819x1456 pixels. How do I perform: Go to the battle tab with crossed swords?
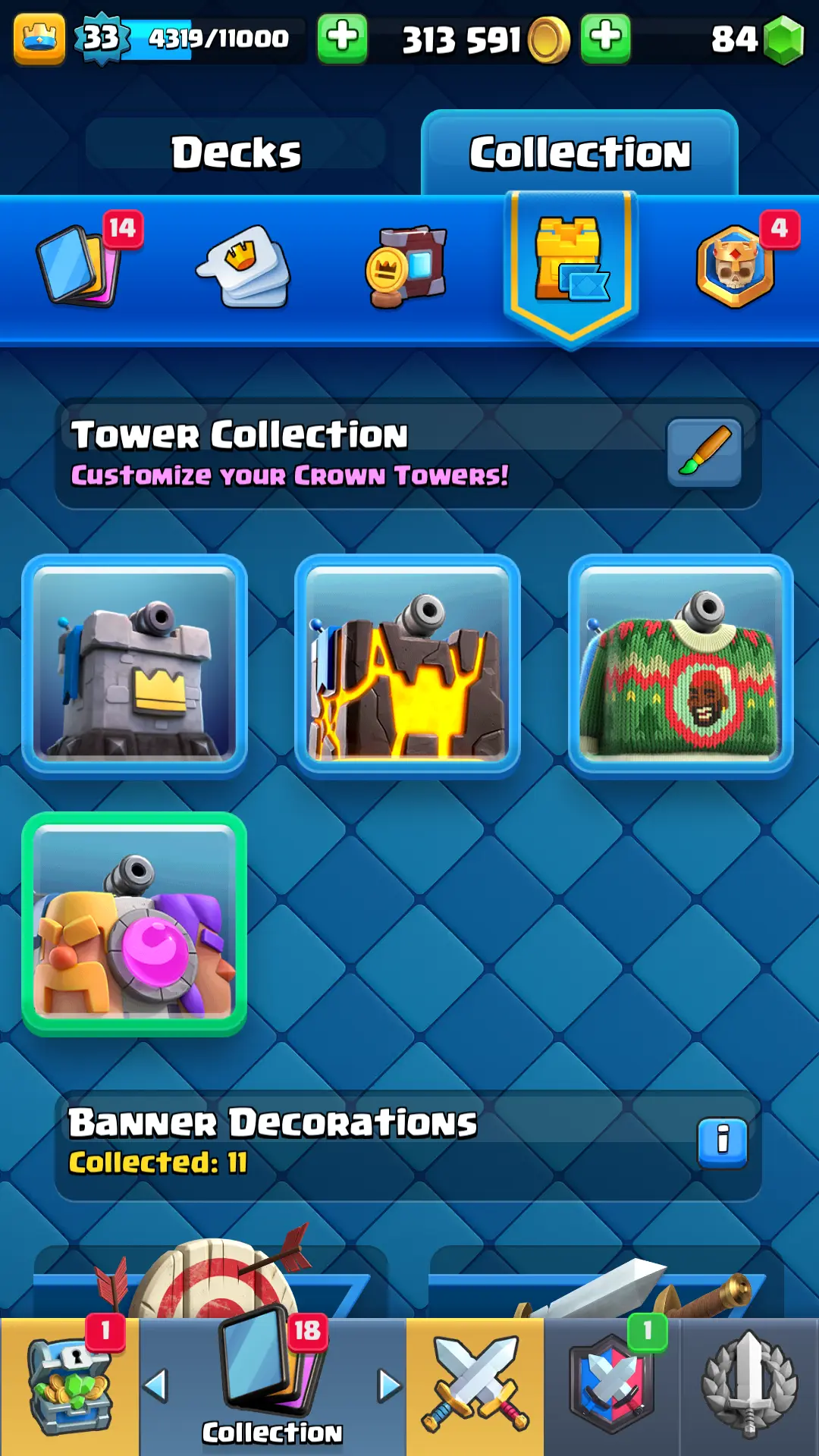475,1386
